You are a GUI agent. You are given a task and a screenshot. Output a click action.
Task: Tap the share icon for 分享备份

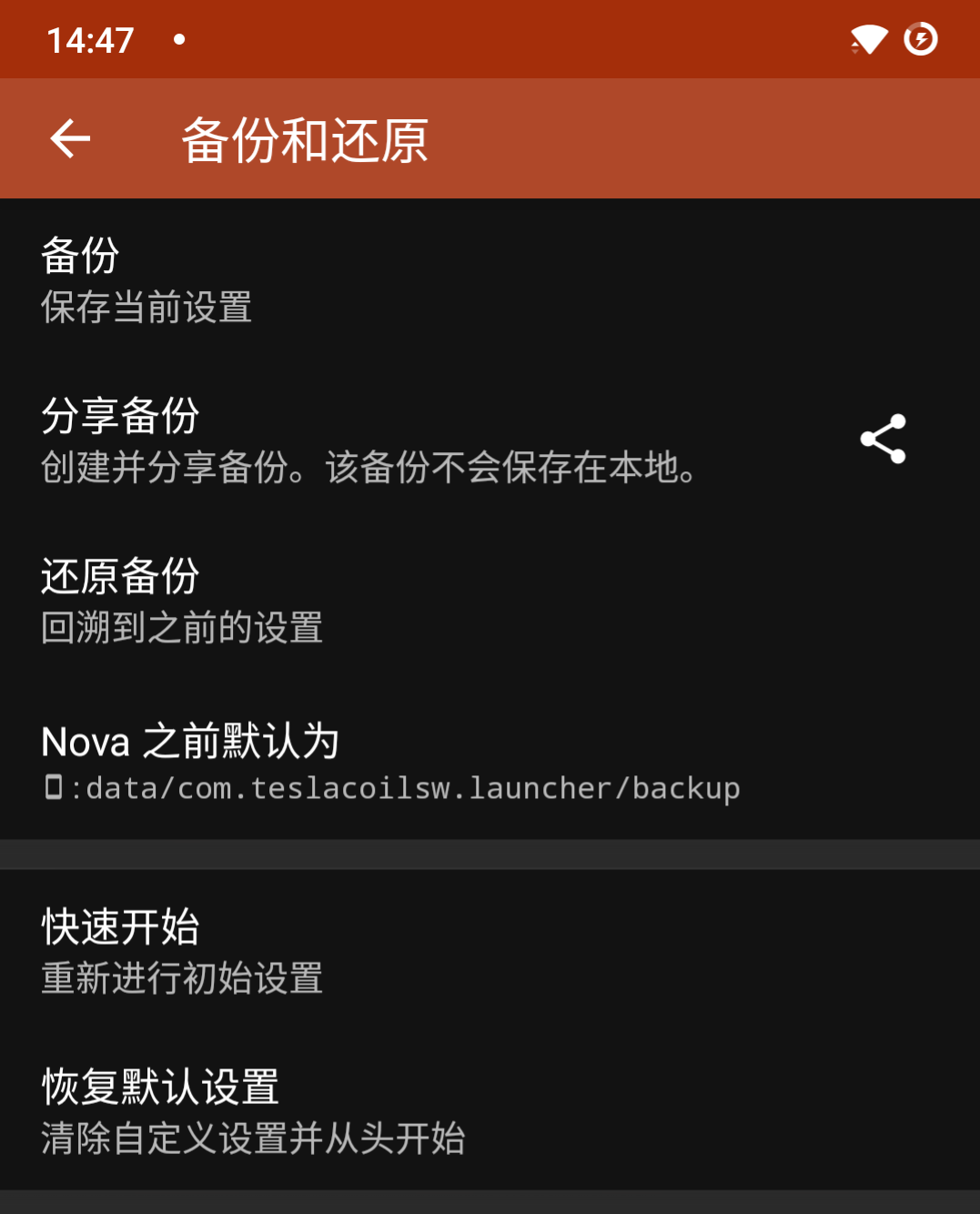pos(883,440)
